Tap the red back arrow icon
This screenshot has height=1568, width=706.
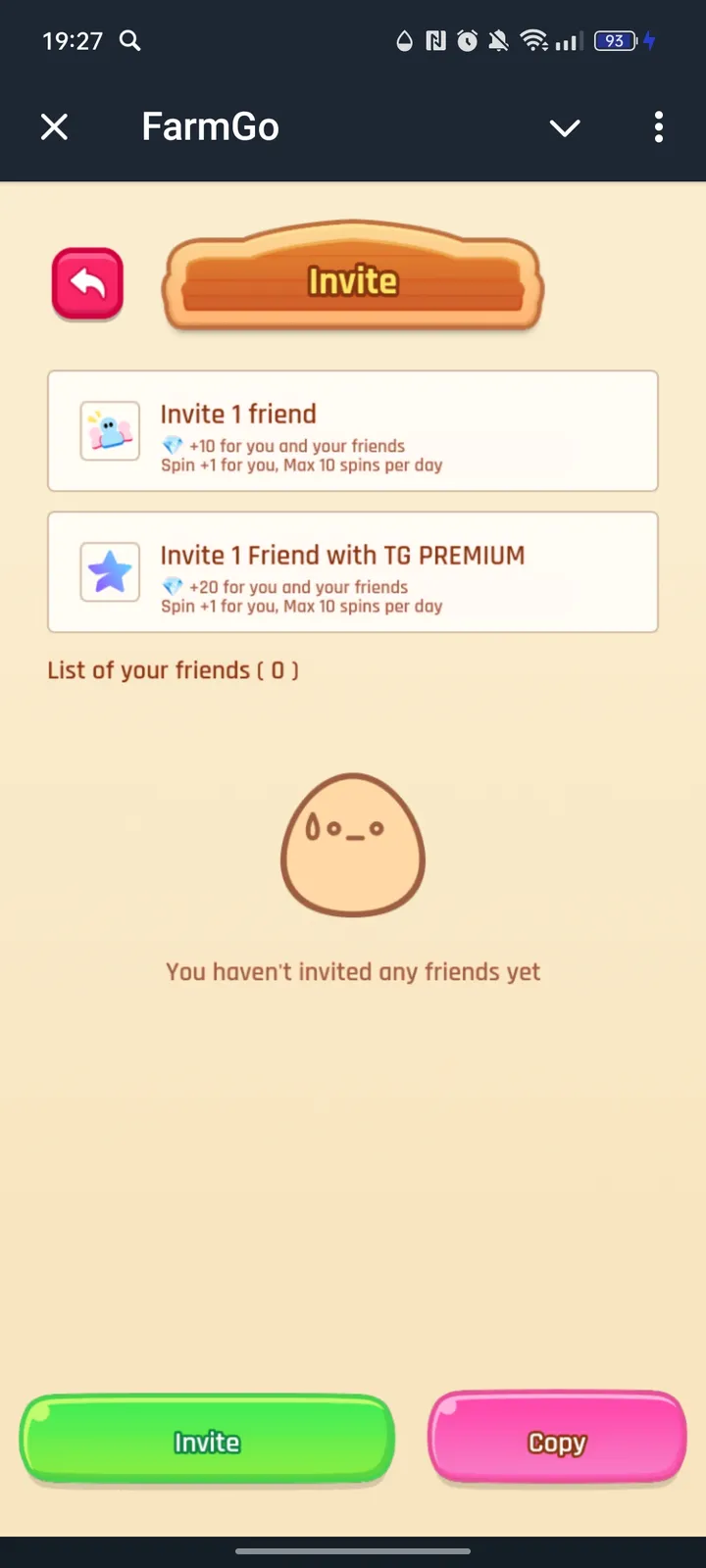[86, 283]
